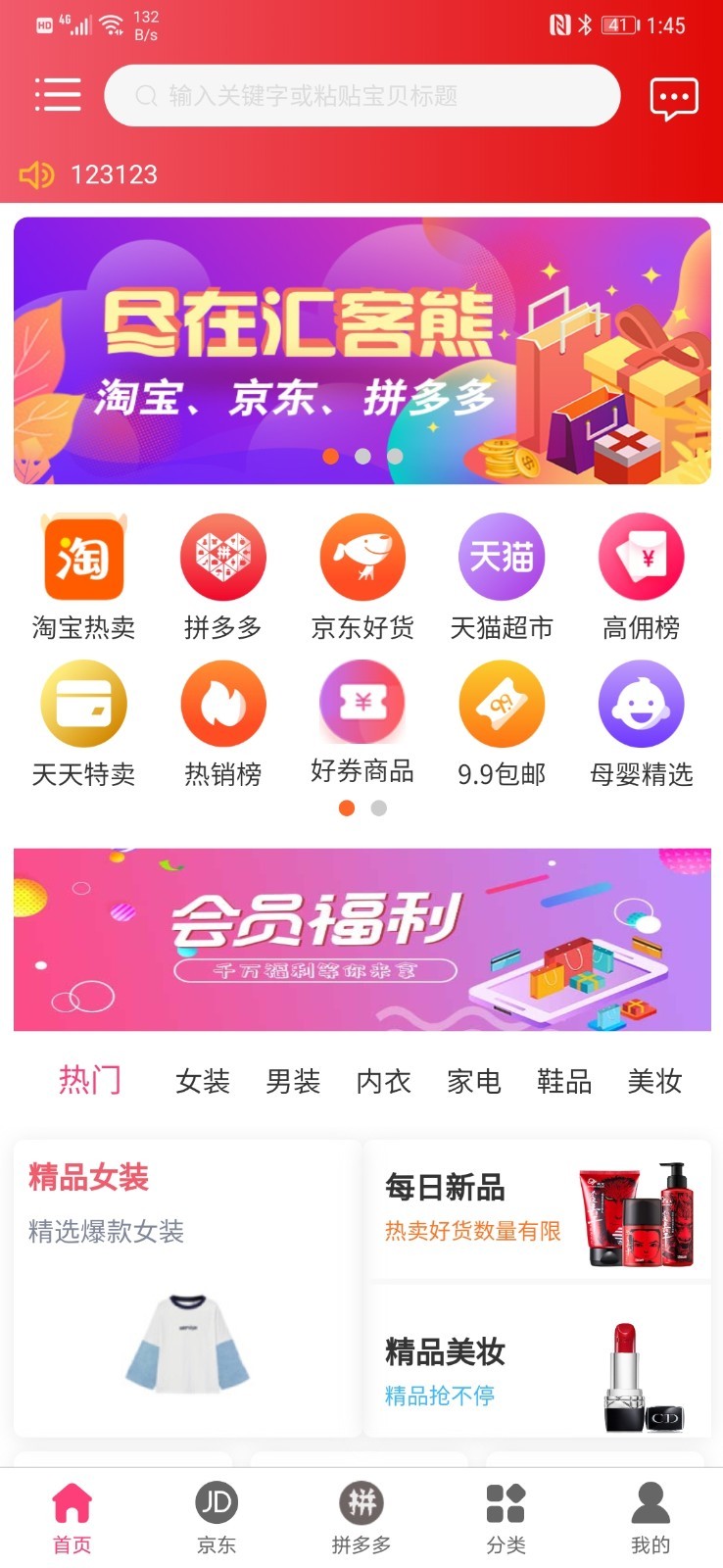
Task: Select the 家电 category tab
Action: pos(474,1081)
